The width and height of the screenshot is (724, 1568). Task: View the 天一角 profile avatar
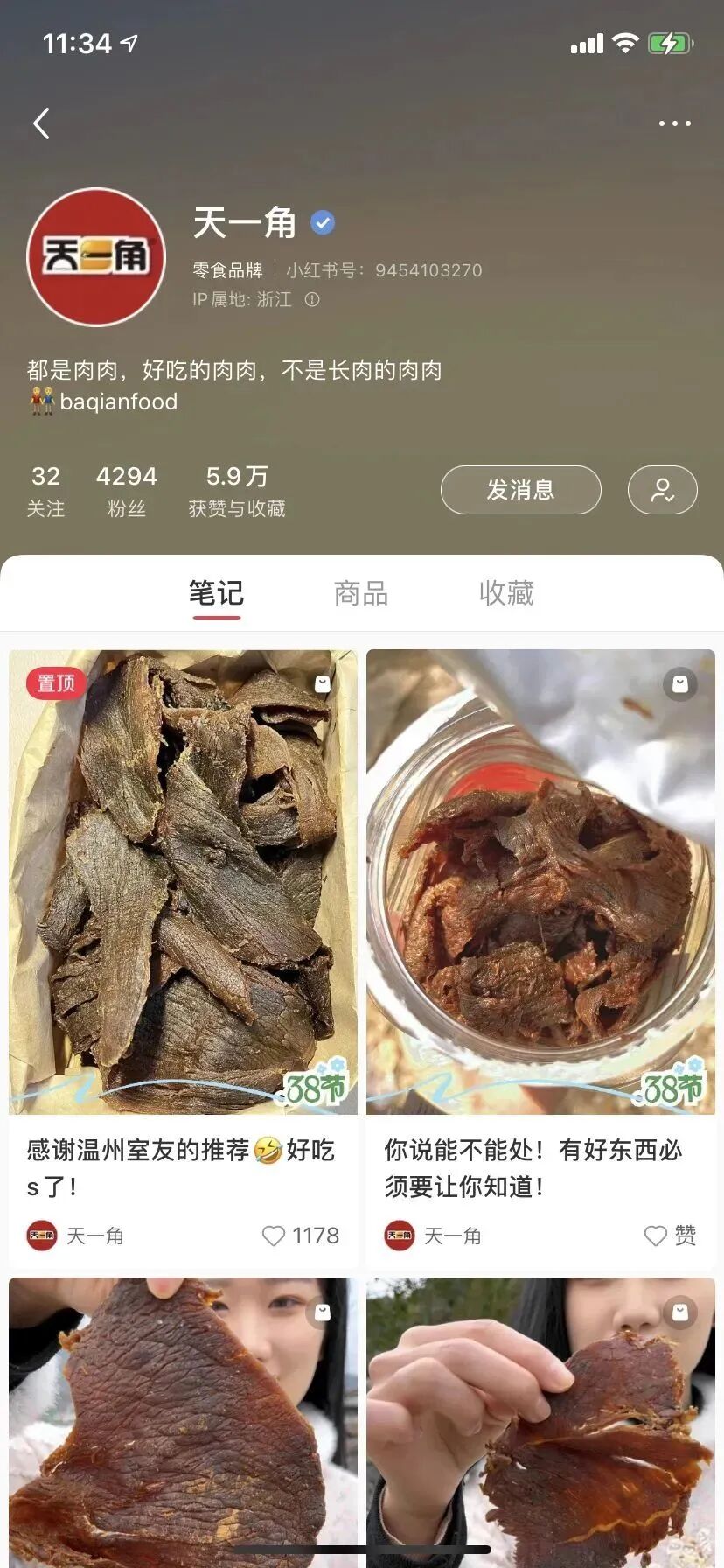click(96, 256)
